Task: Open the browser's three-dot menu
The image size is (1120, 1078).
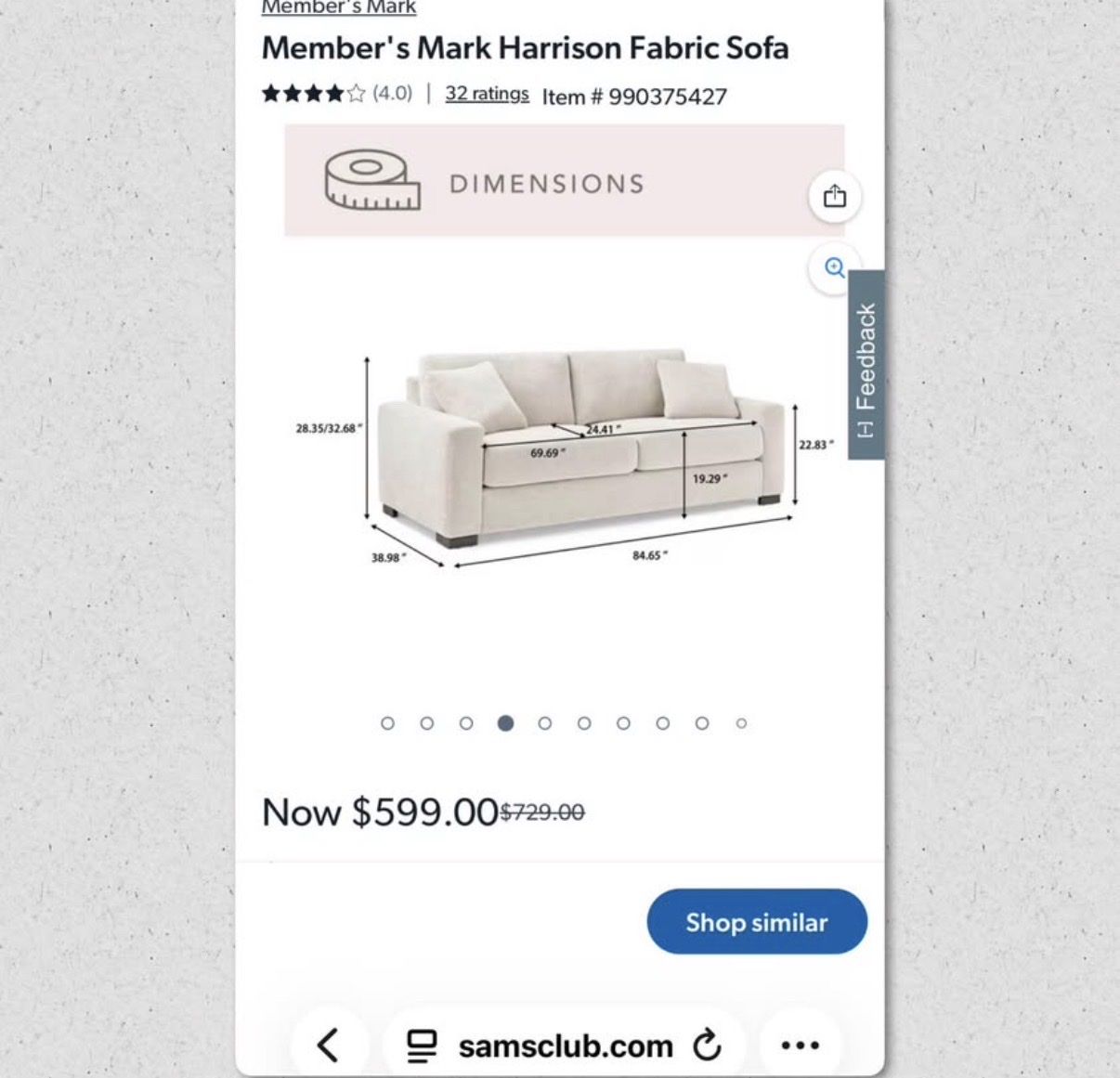Action: 800,1046
